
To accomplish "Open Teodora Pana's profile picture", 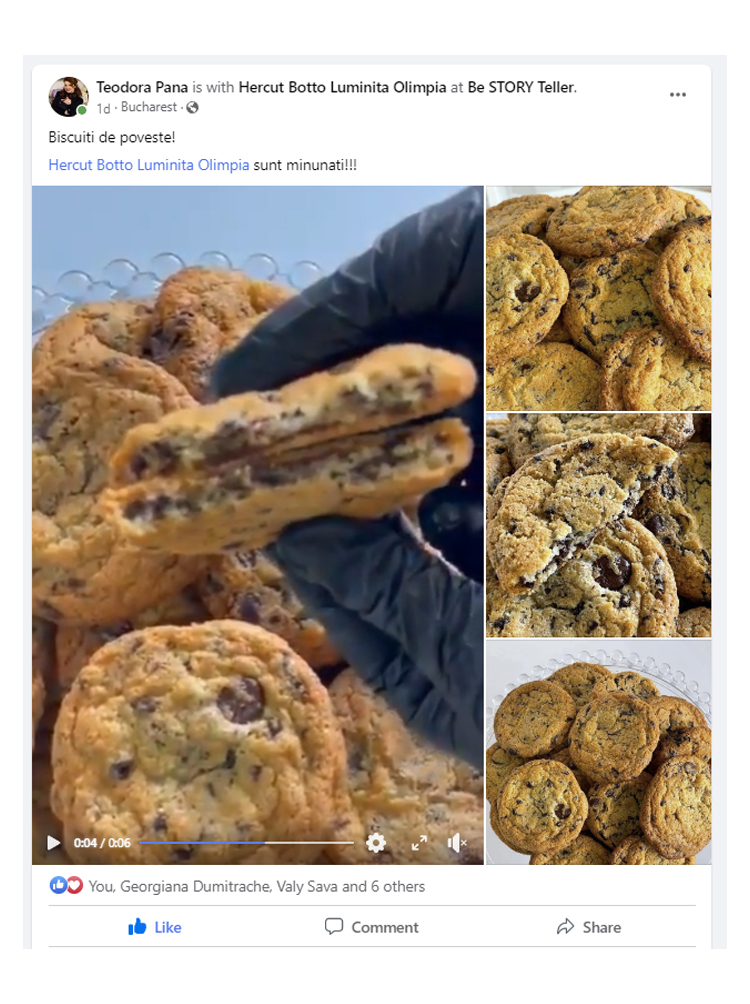I will click(68, 97).
